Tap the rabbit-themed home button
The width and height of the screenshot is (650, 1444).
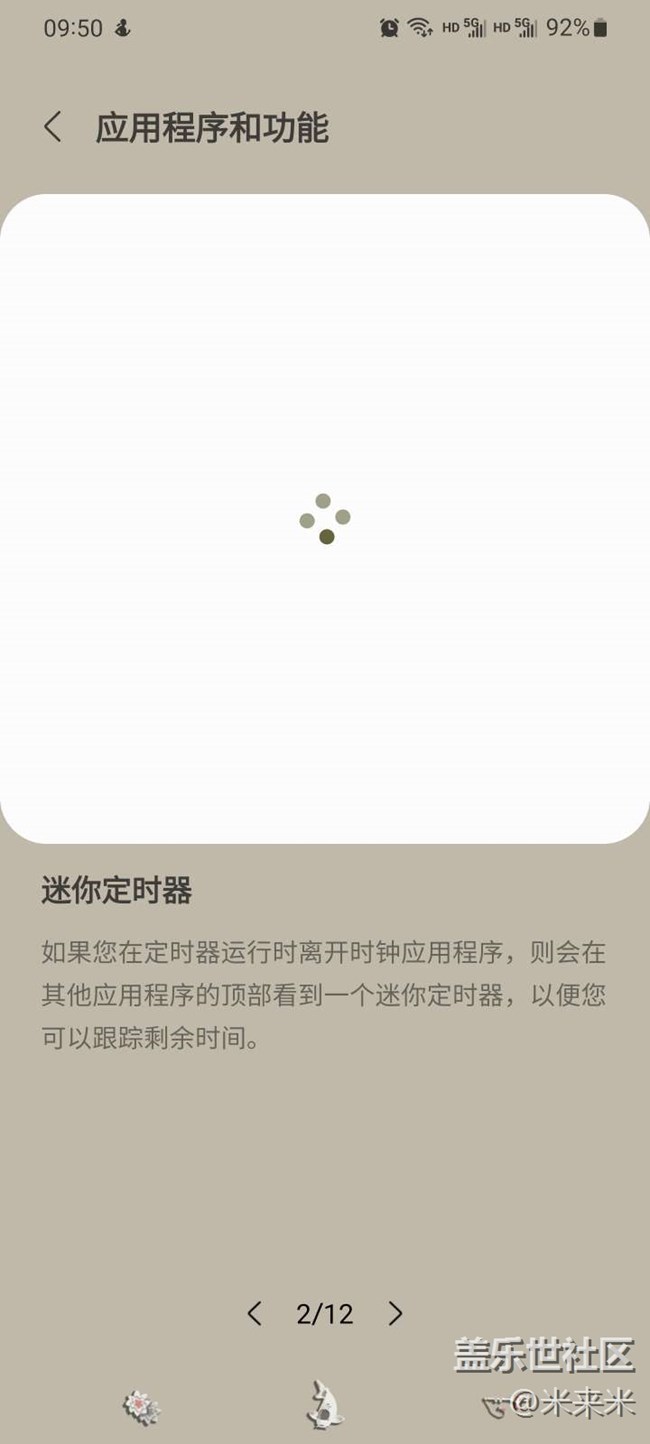(324, 1405)
